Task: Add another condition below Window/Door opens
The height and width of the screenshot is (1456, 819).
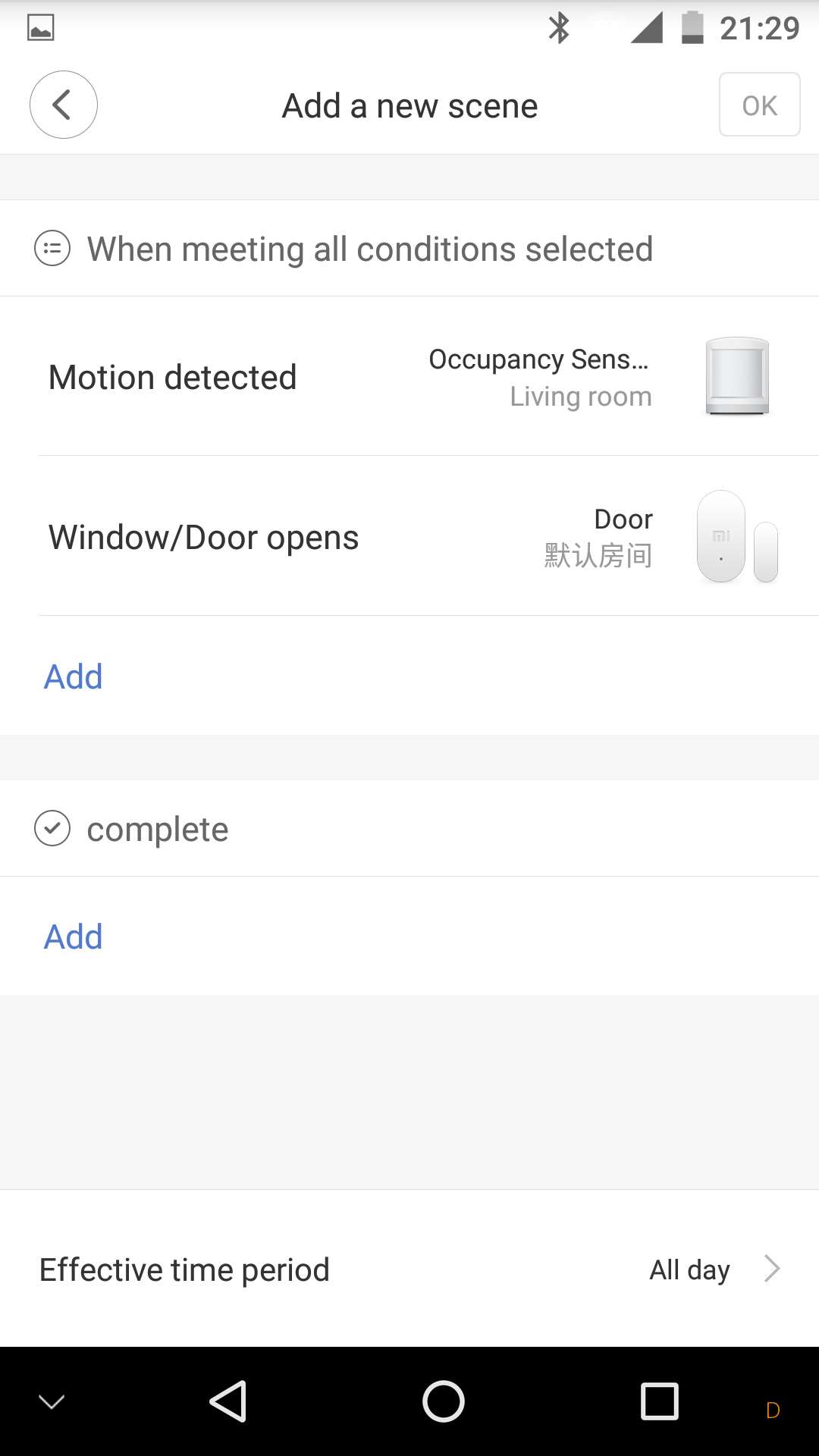Action: point(74,676)
